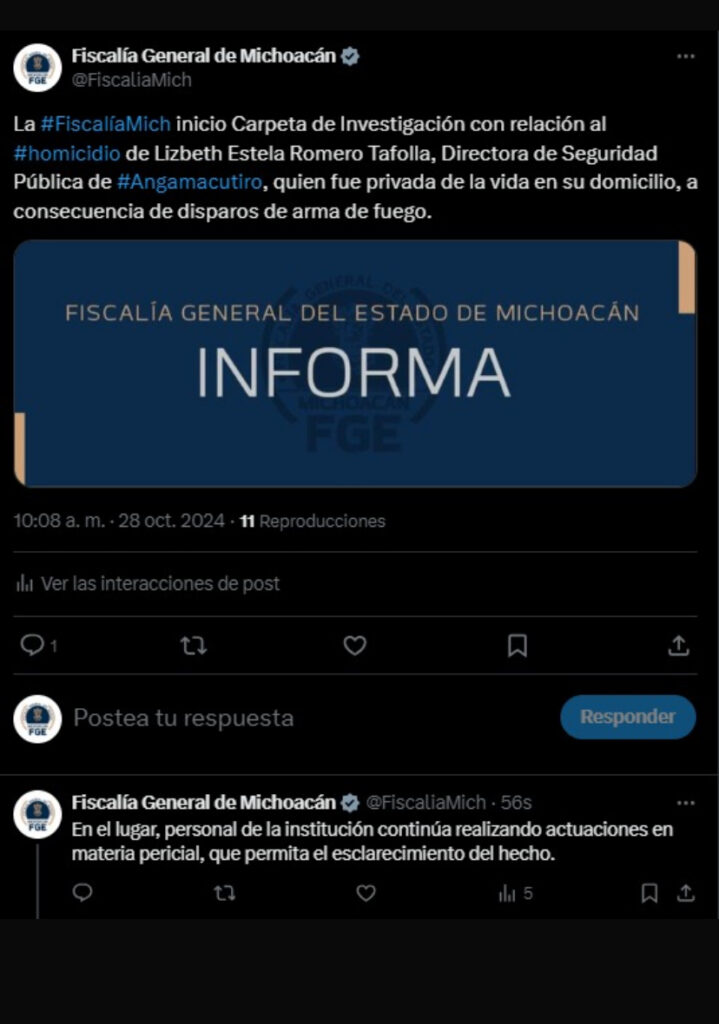
Task: Comment on the reply posted 56s ago
Action: [x=83, y=893]
